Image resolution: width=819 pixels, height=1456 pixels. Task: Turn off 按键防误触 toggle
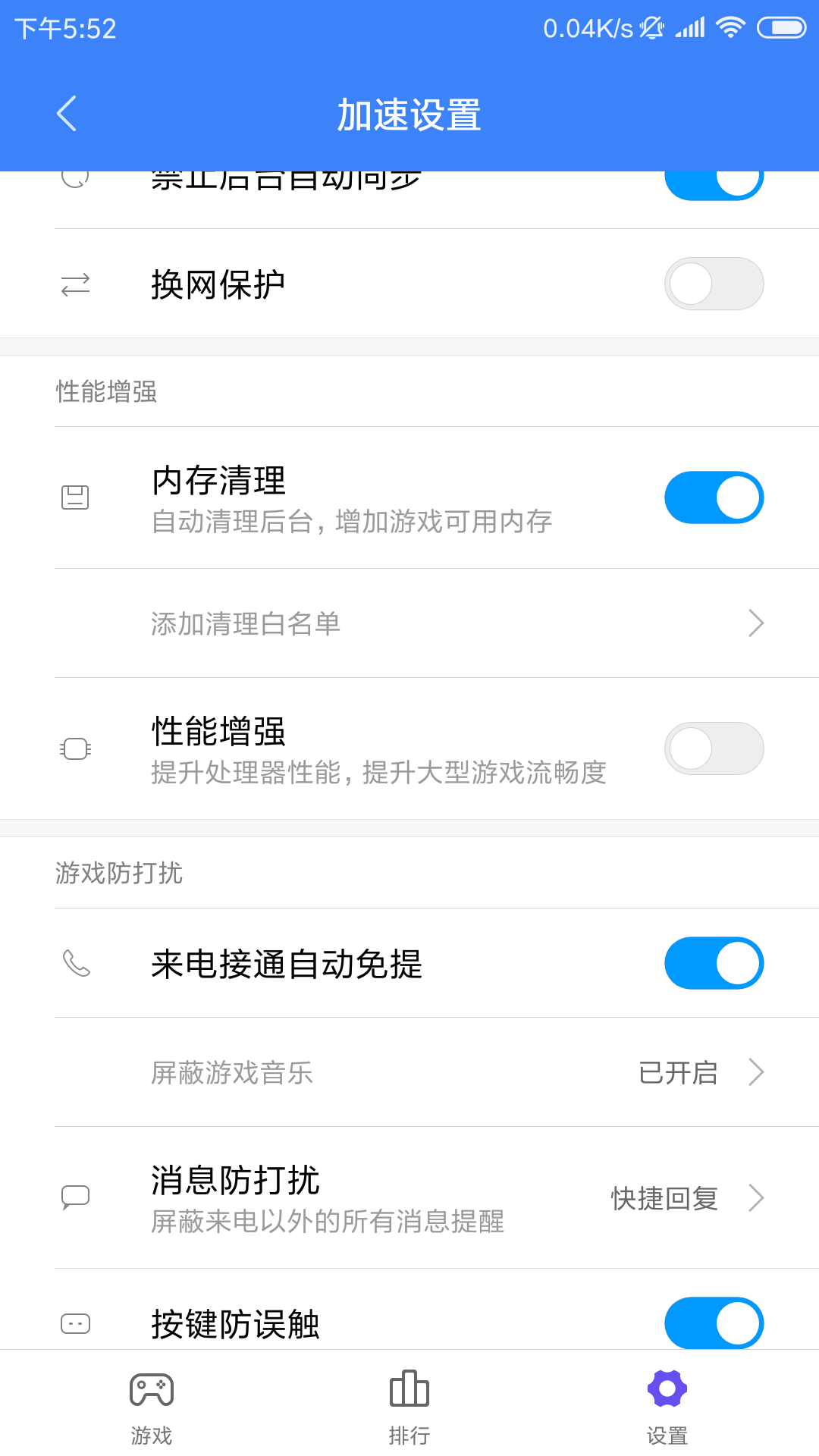tap(714, 1323)
